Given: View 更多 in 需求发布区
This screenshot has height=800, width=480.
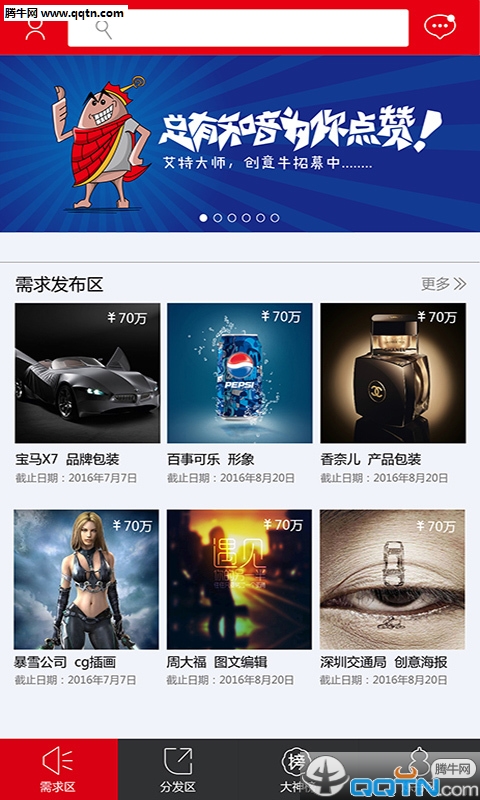Looking at the screenshot, I should click(x=443, y=284).
